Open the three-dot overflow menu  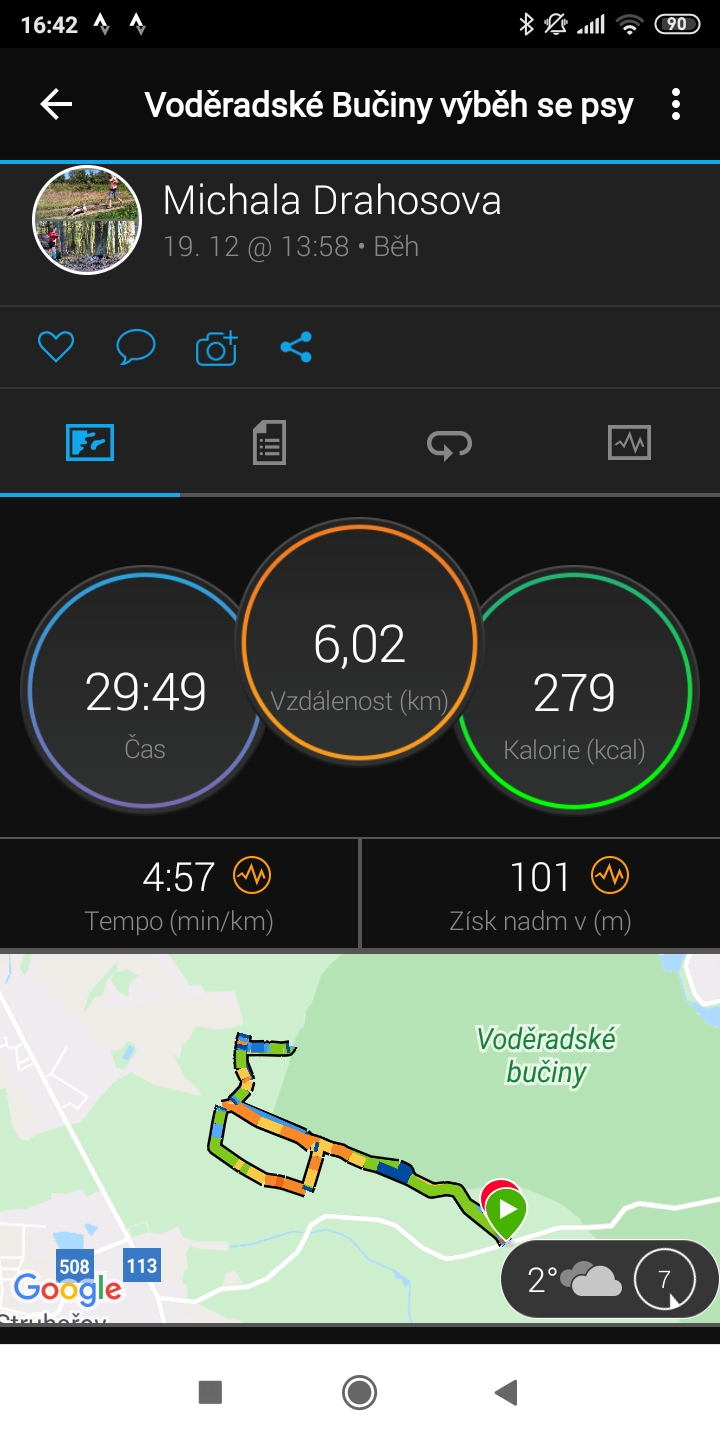click(x=676, y=104)
